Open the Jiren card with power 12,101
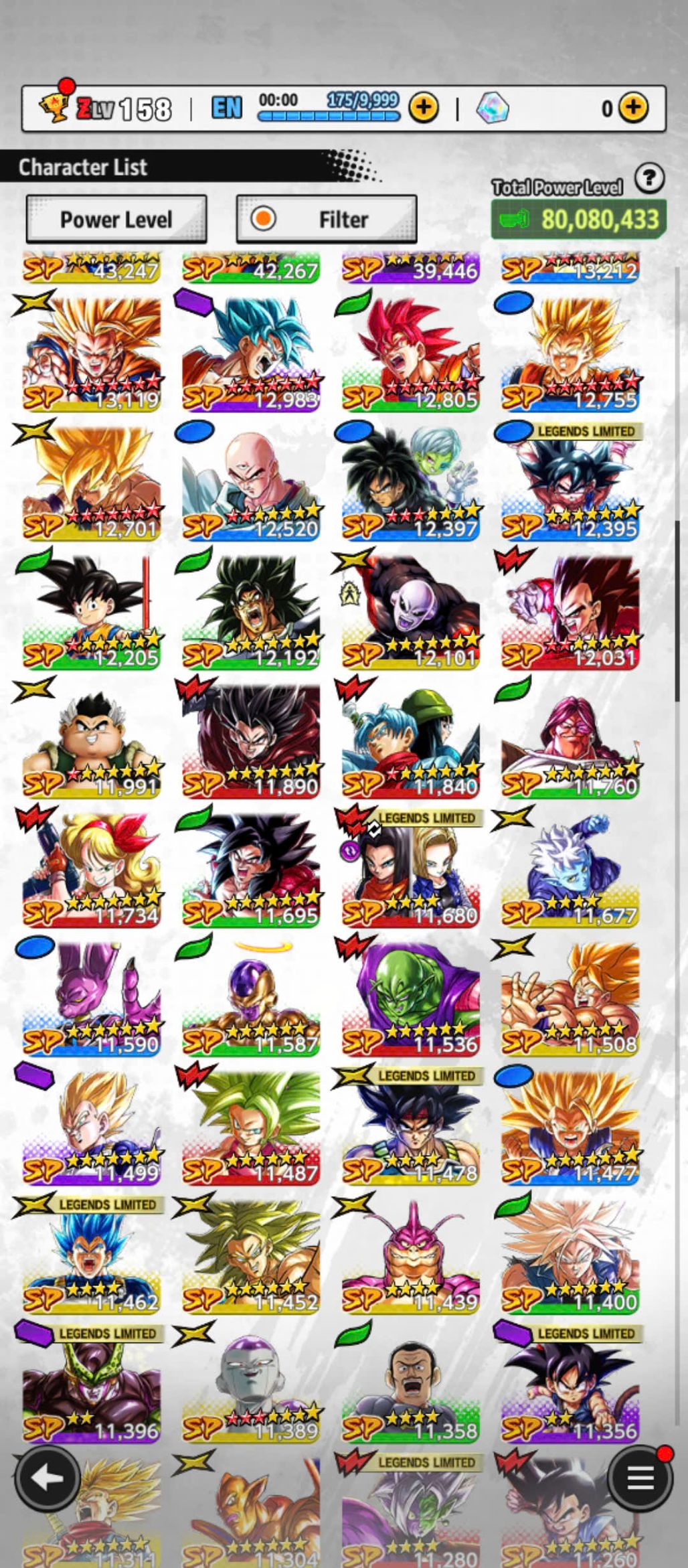Viewport: 688px width, 1568px height. pyautogui.click(x=410, y=611)
